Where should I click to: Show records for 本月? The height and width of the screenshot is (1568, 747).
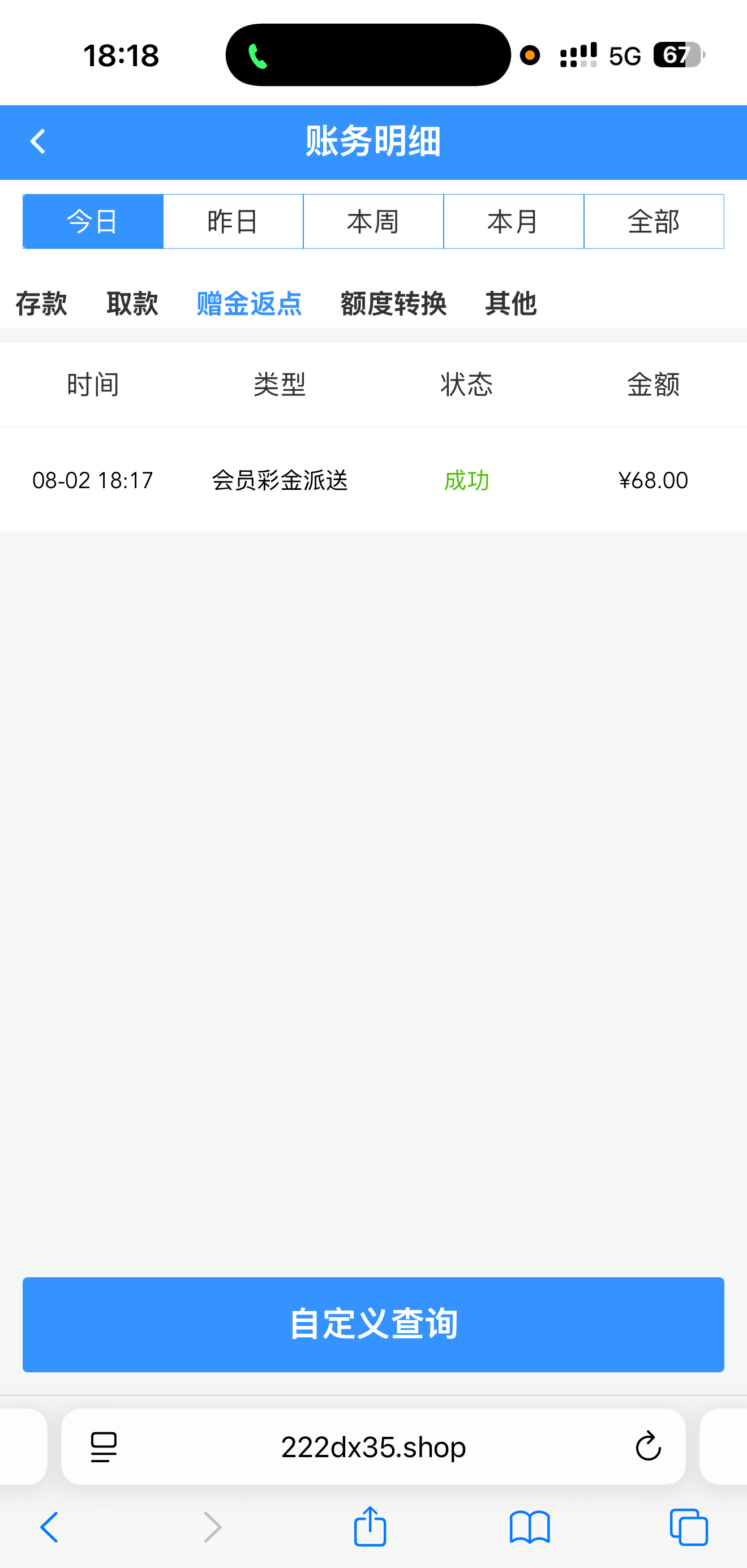[x=514, y=222]
